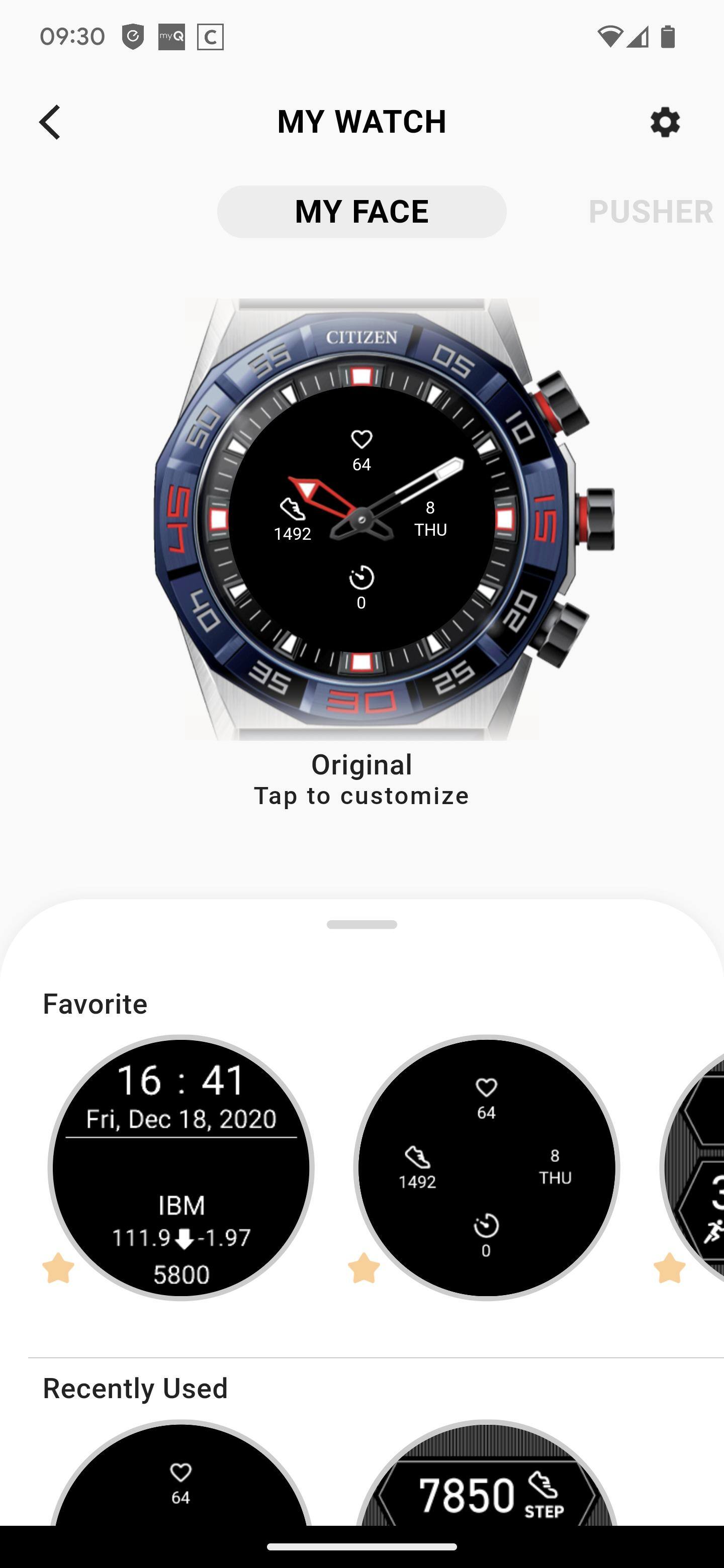Viewport: 724px width, 1568px height.
Task: Customize the Original watch face
Action: tap(361, 519)
